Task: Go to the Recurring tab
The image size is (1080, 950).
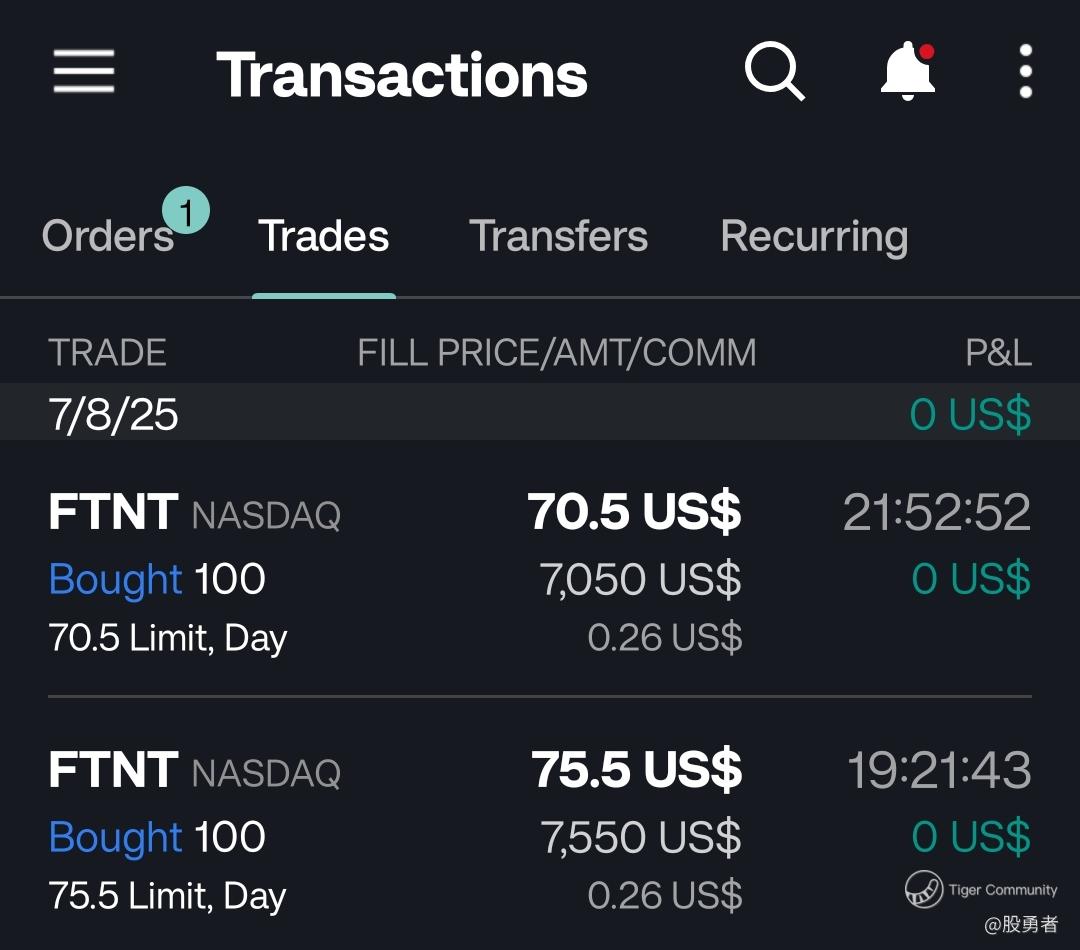Action: coord(814,237)
